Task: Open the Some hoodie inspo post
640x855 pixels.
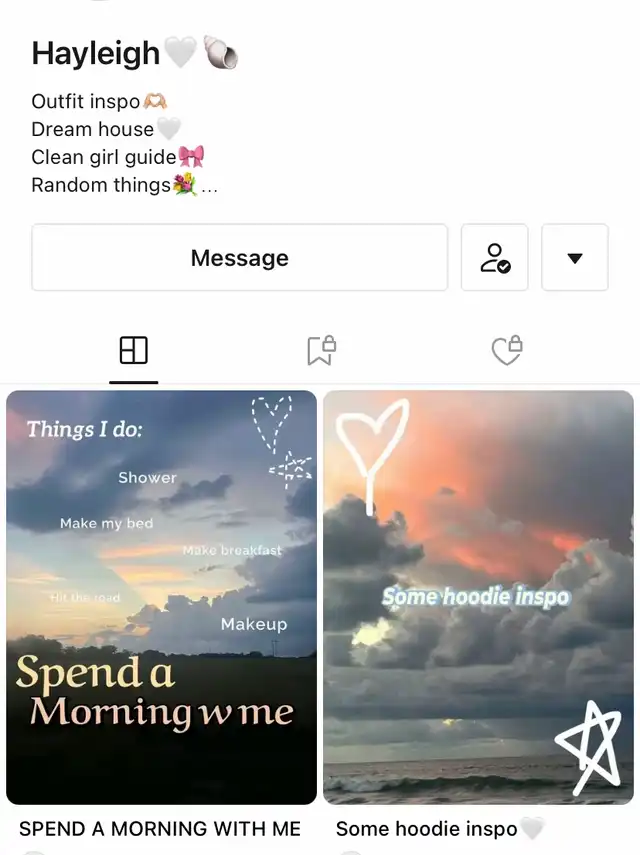Action: [x=478, y=597]
